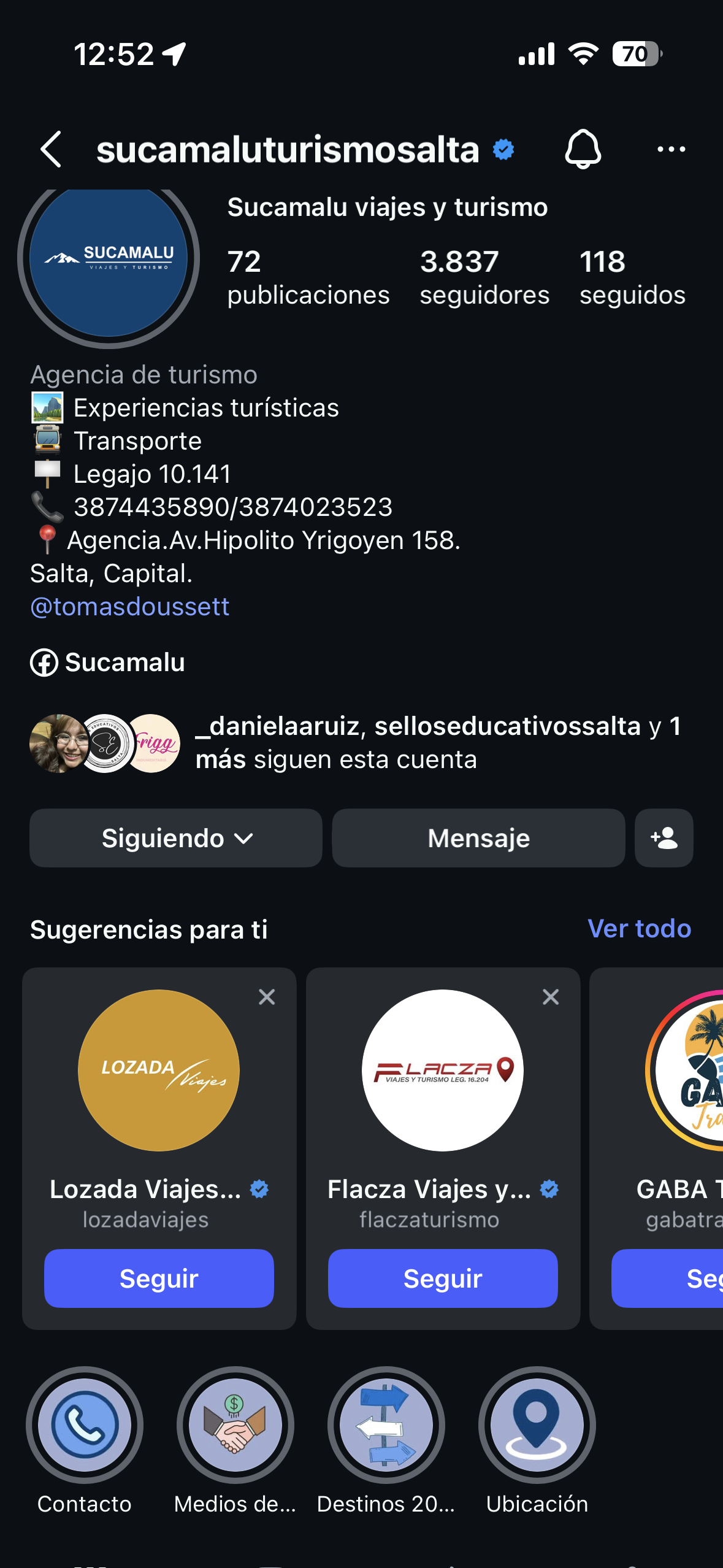
Task: Go back using the back arrow
Action: pyautogui.click(x=52, y=149)
